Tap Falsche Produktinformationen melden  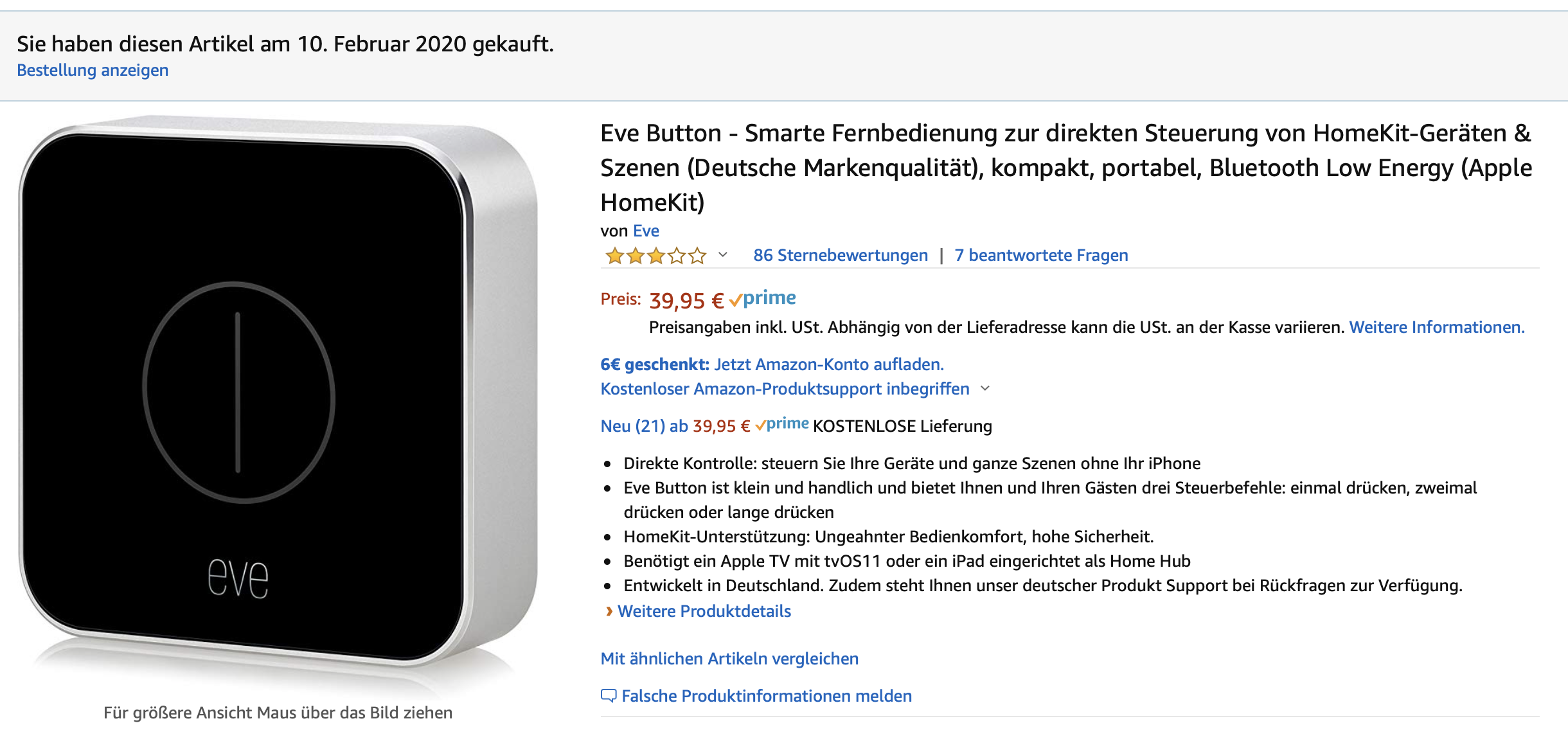point(766,696)
